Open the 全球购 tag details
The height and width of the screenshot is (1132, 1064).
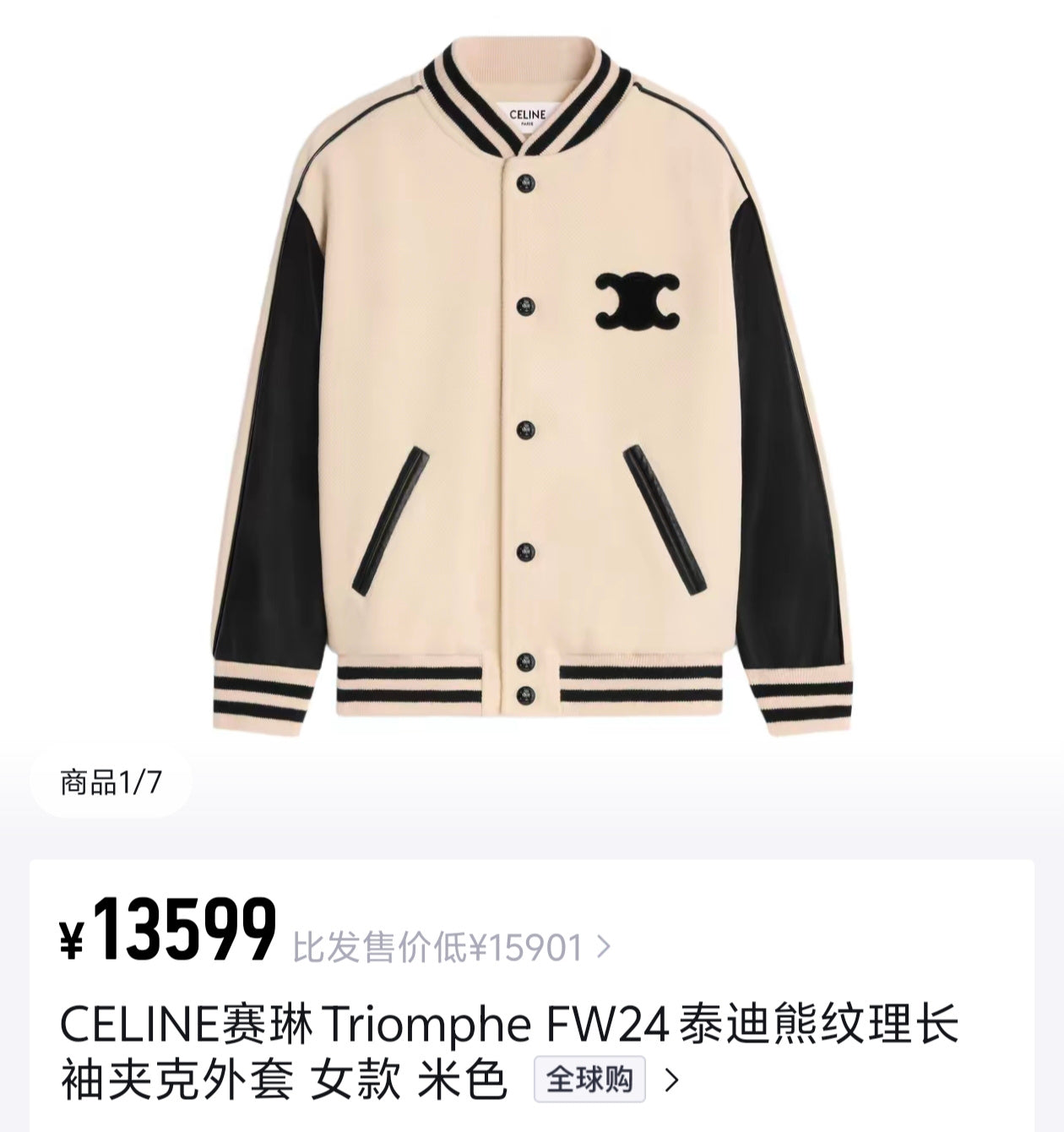coord(589,1079)
